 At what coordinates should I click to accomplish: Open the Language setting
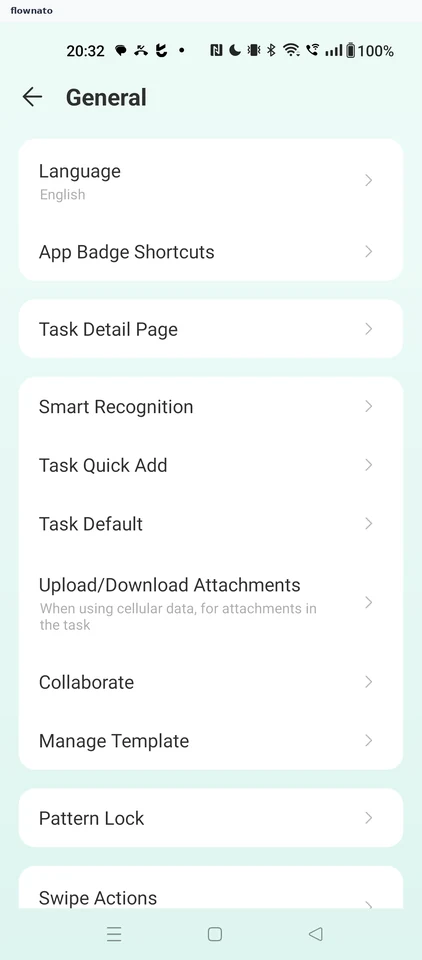pyautogui.click(x=211, y=181)
